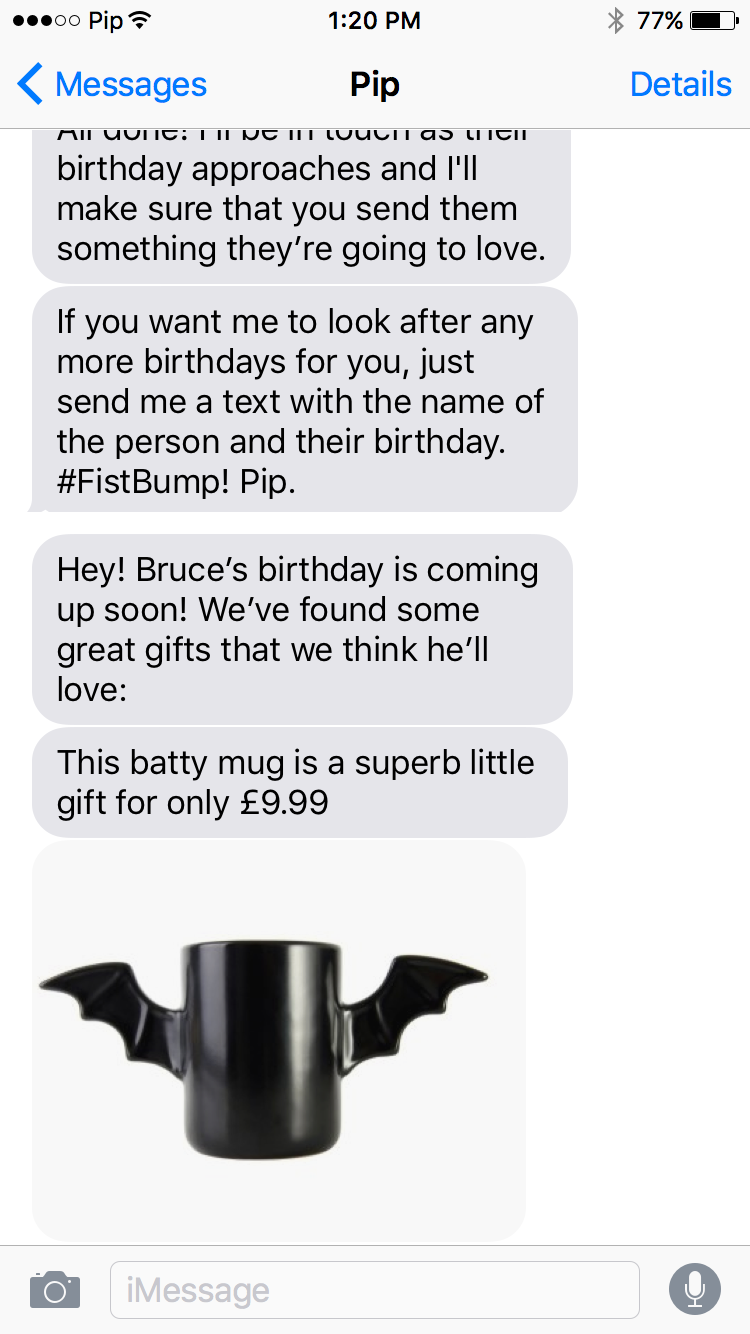This screenshot has height=1334, width=750.
Task: Focus the iMessage text field
Action: point(374,1290)
